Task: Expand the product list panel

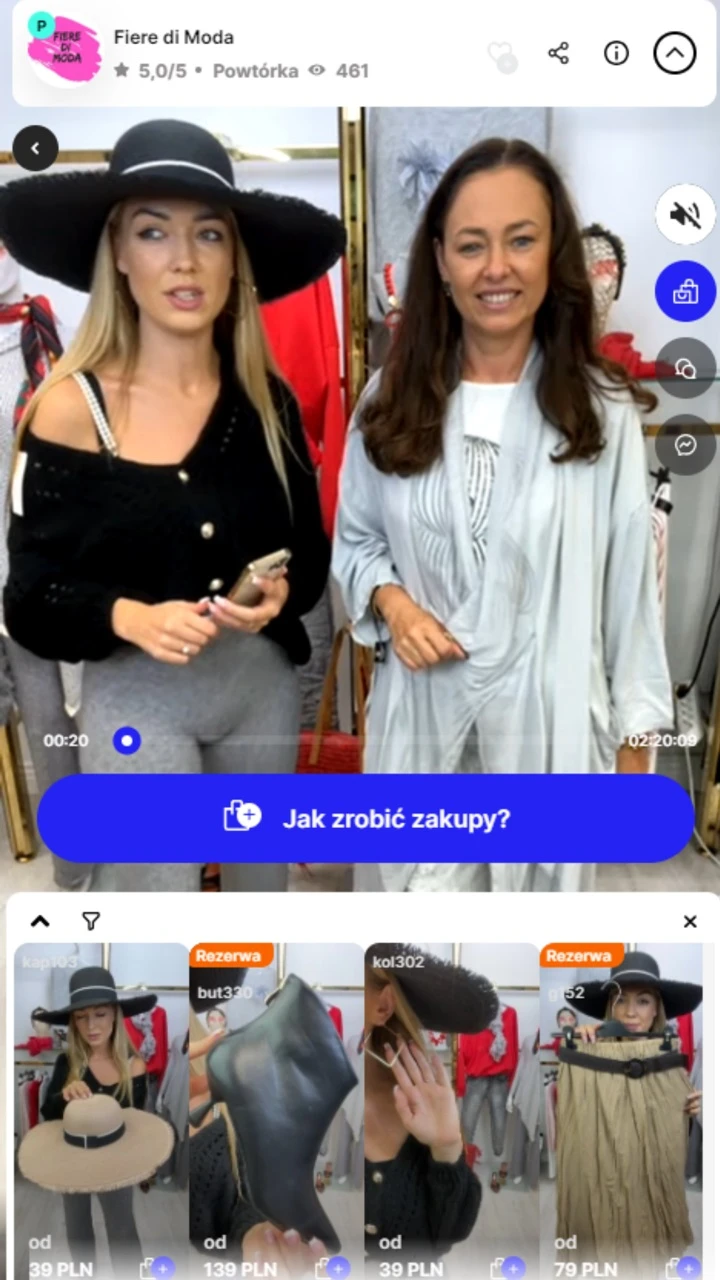Action: [40, 921]
